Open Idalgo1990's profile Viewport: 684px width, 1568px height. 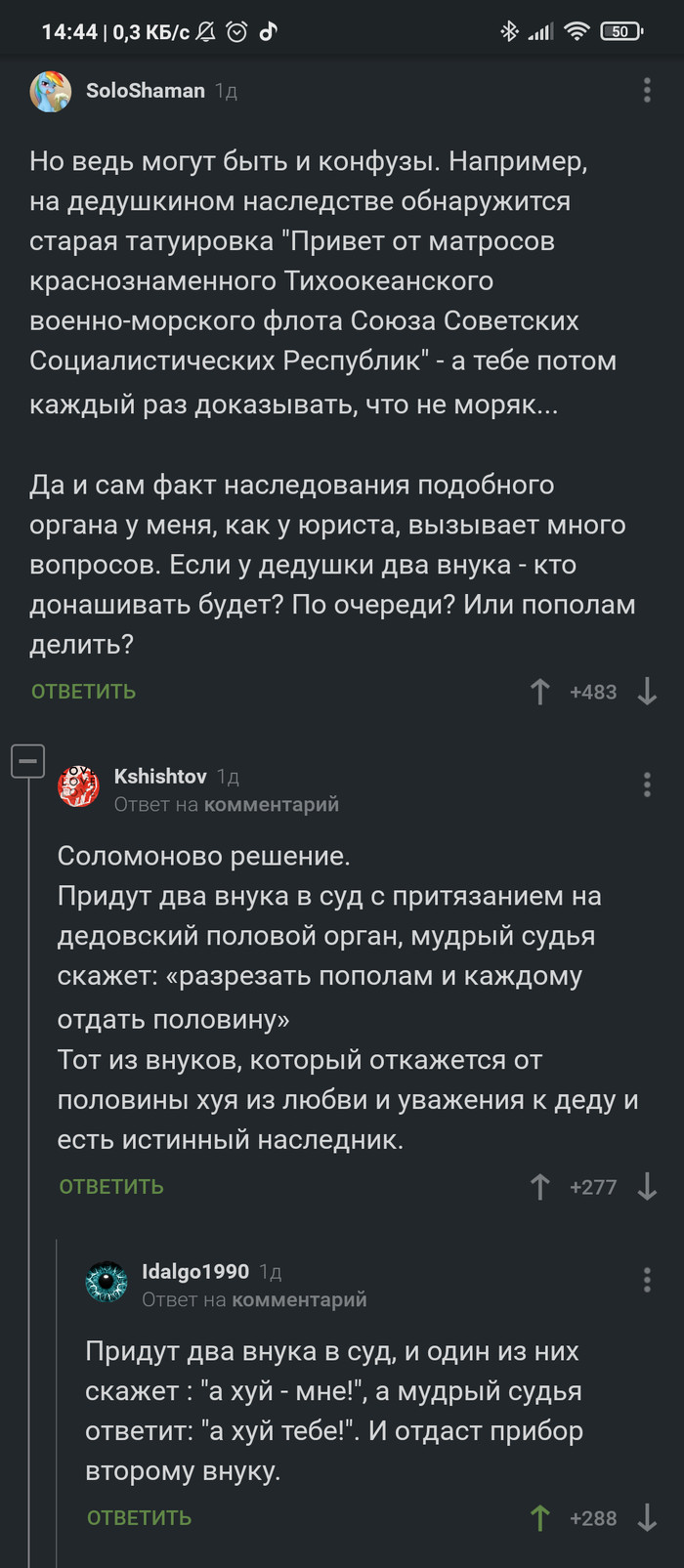pos(194,1271)
